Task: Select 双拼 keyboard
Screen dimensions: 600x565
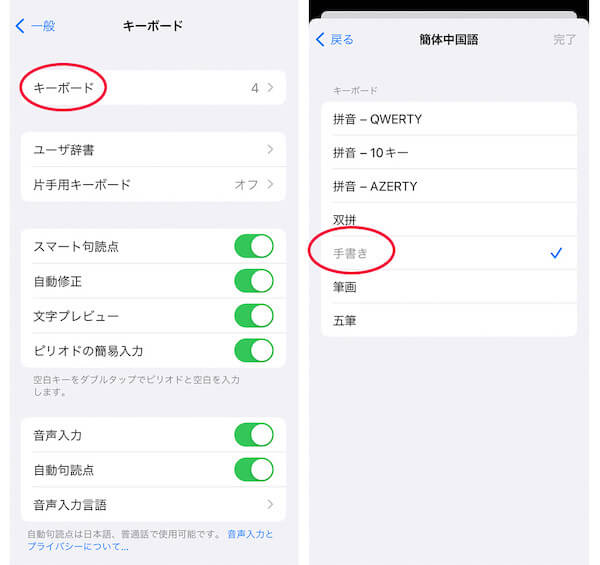Action: coord(448,220)
